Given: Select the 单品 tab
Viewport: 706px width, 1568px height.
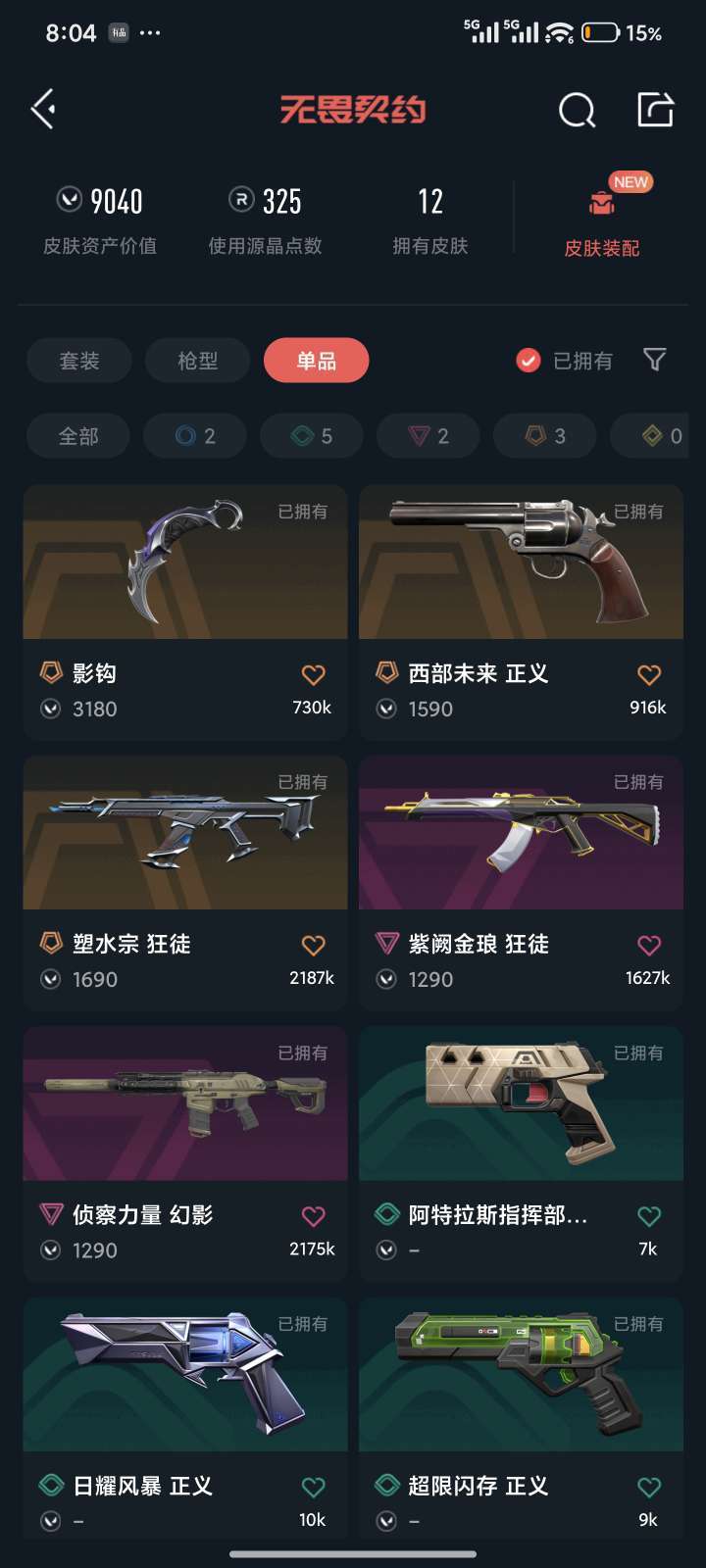Looking at the screenshot, I should click(x=316, y=361).
